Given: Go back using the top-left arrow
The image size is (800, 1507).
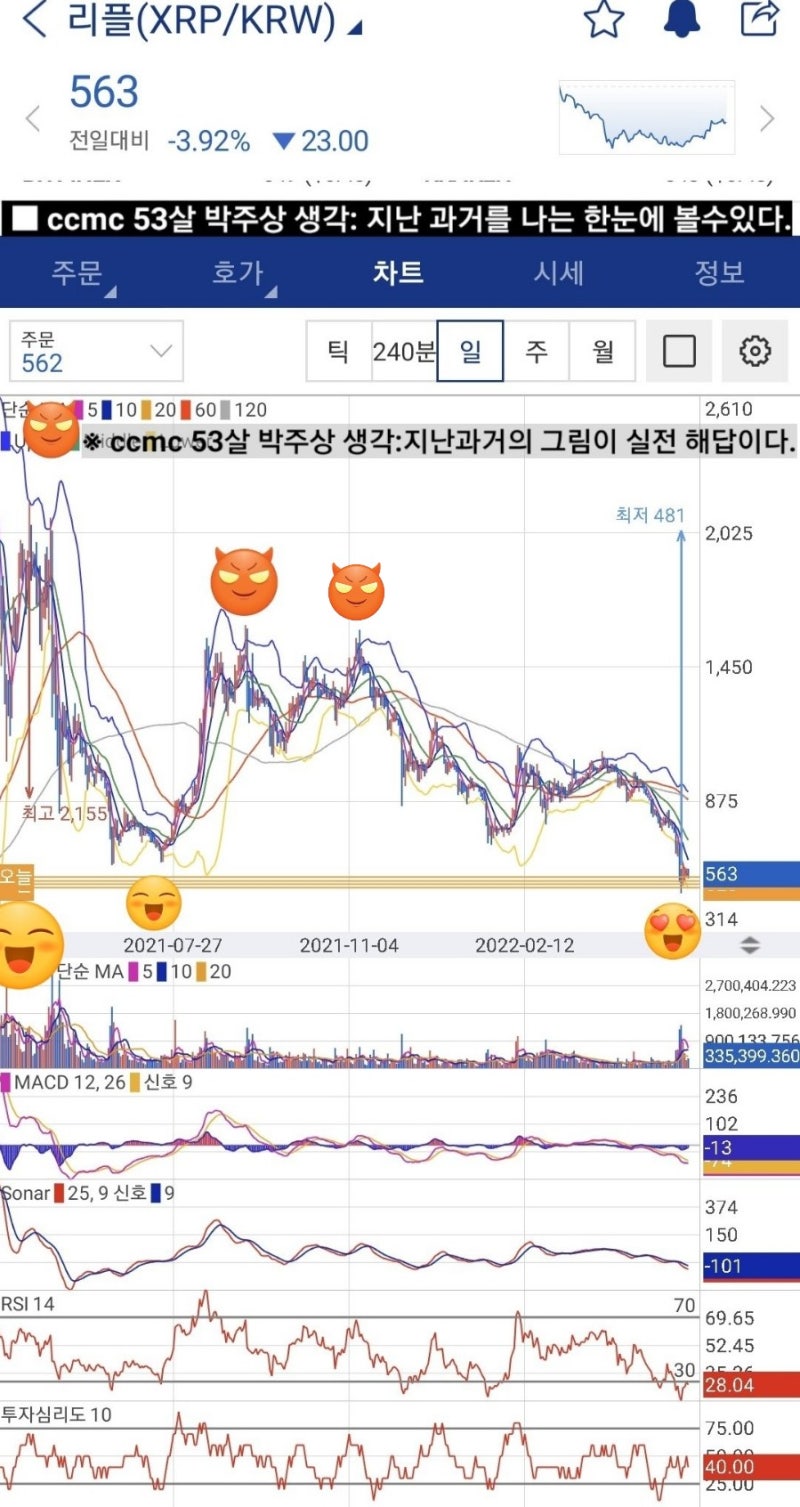Looking at the screenshot, I should [x=35, y=20].
